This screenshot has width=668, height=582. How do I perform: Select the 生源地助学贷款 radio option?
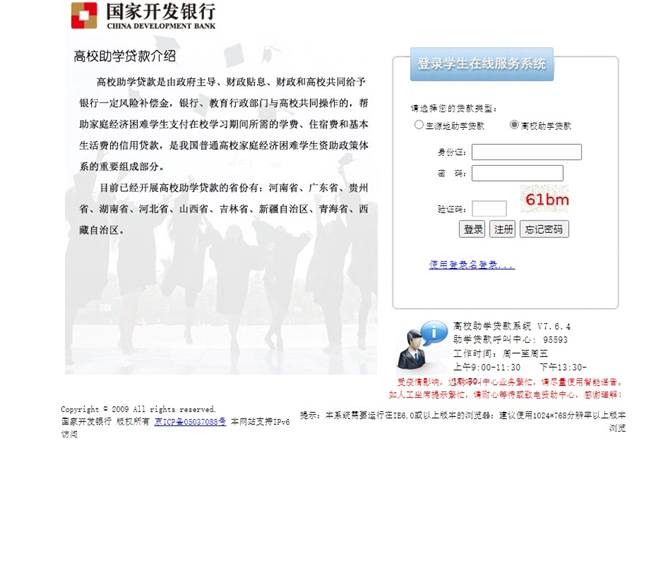pyautogui.click(x=419, y=126)
